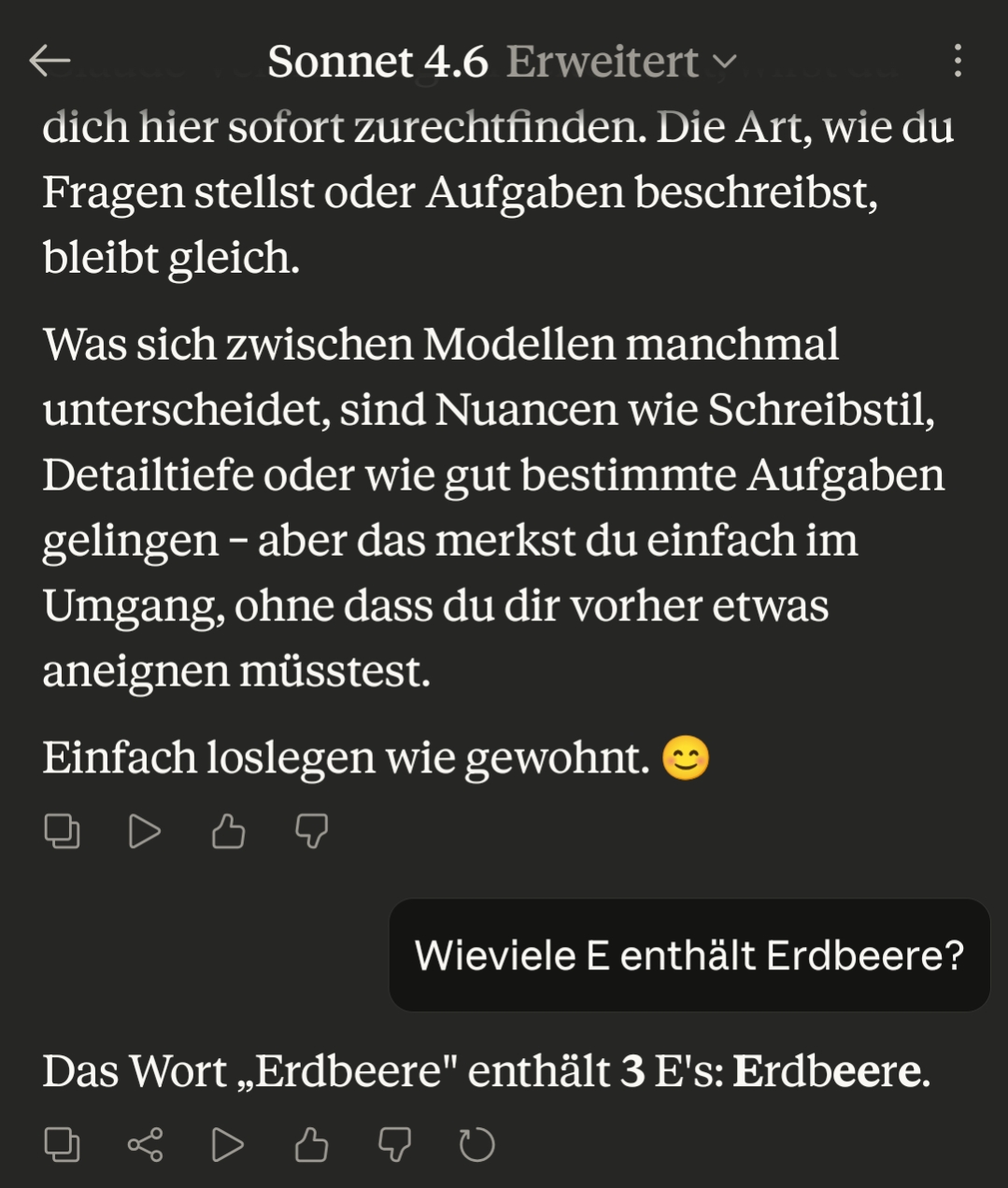Play aloud the Erdbeere answer
This screenshot has height=1188, width=1008.
click(x=227, y=1144)
